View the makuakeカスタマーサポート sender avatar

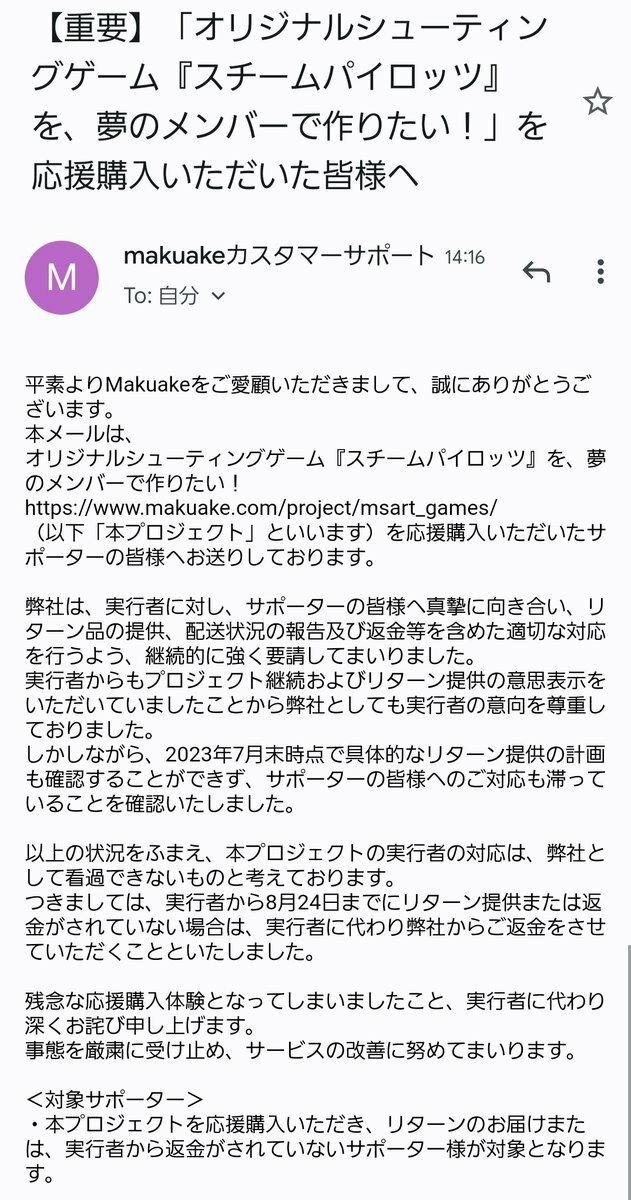coord(61,277)
